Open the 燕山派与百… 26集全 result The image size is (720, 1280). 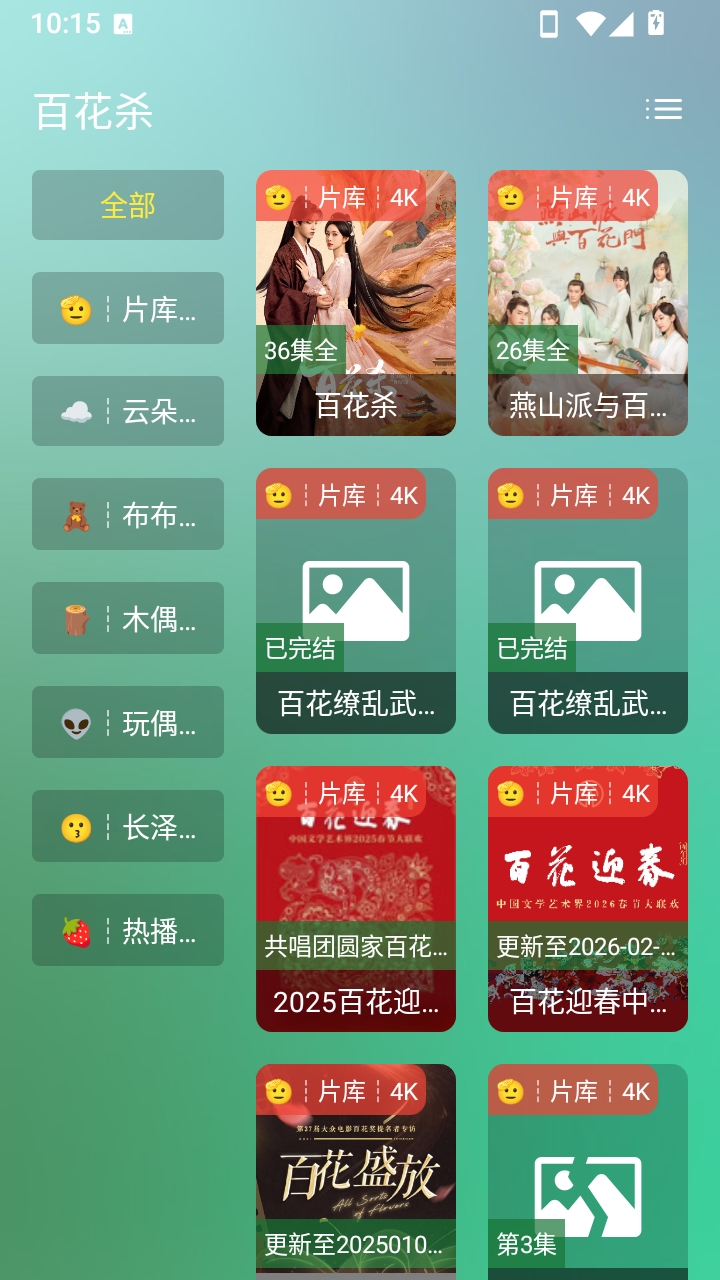click(588, 303)
